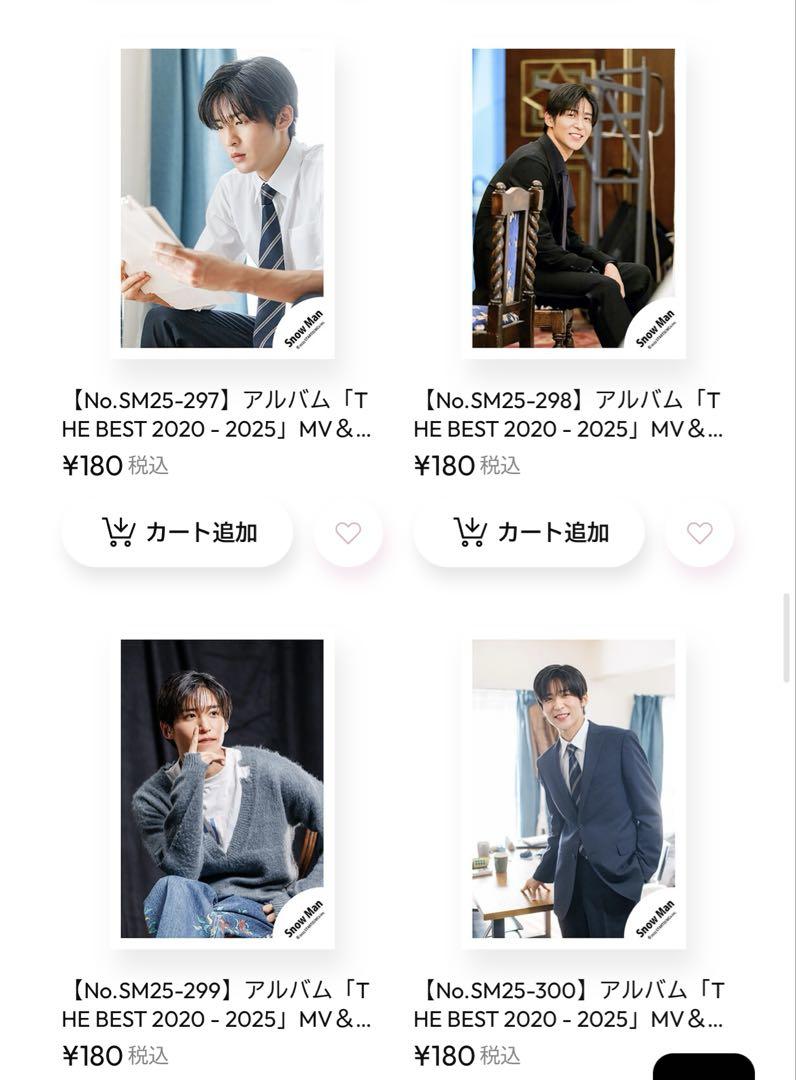Open product photo No.SM25-297

coord(222,198)
